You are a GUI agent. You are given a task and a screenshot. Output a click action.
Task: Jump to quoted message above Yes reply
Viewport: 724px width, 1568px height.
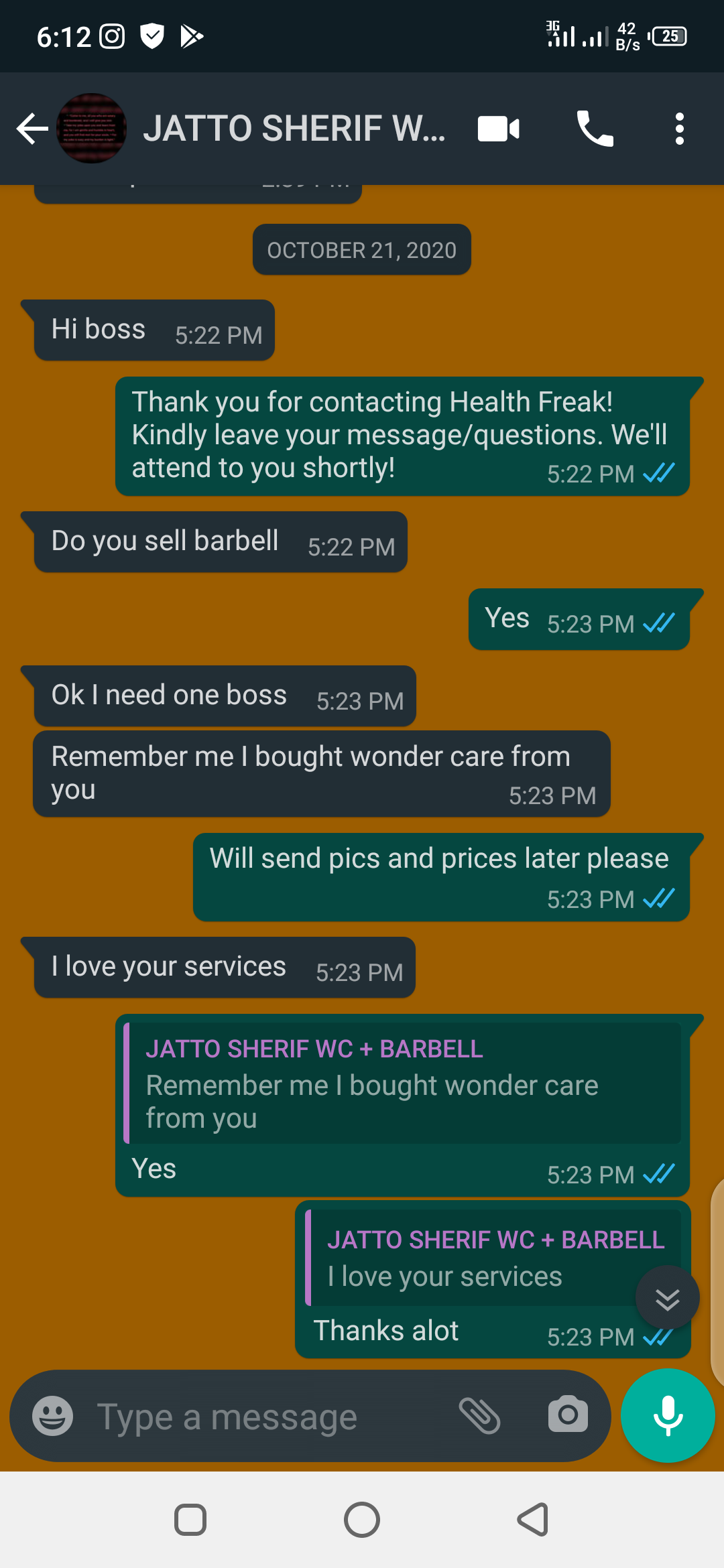(402, 1084)
